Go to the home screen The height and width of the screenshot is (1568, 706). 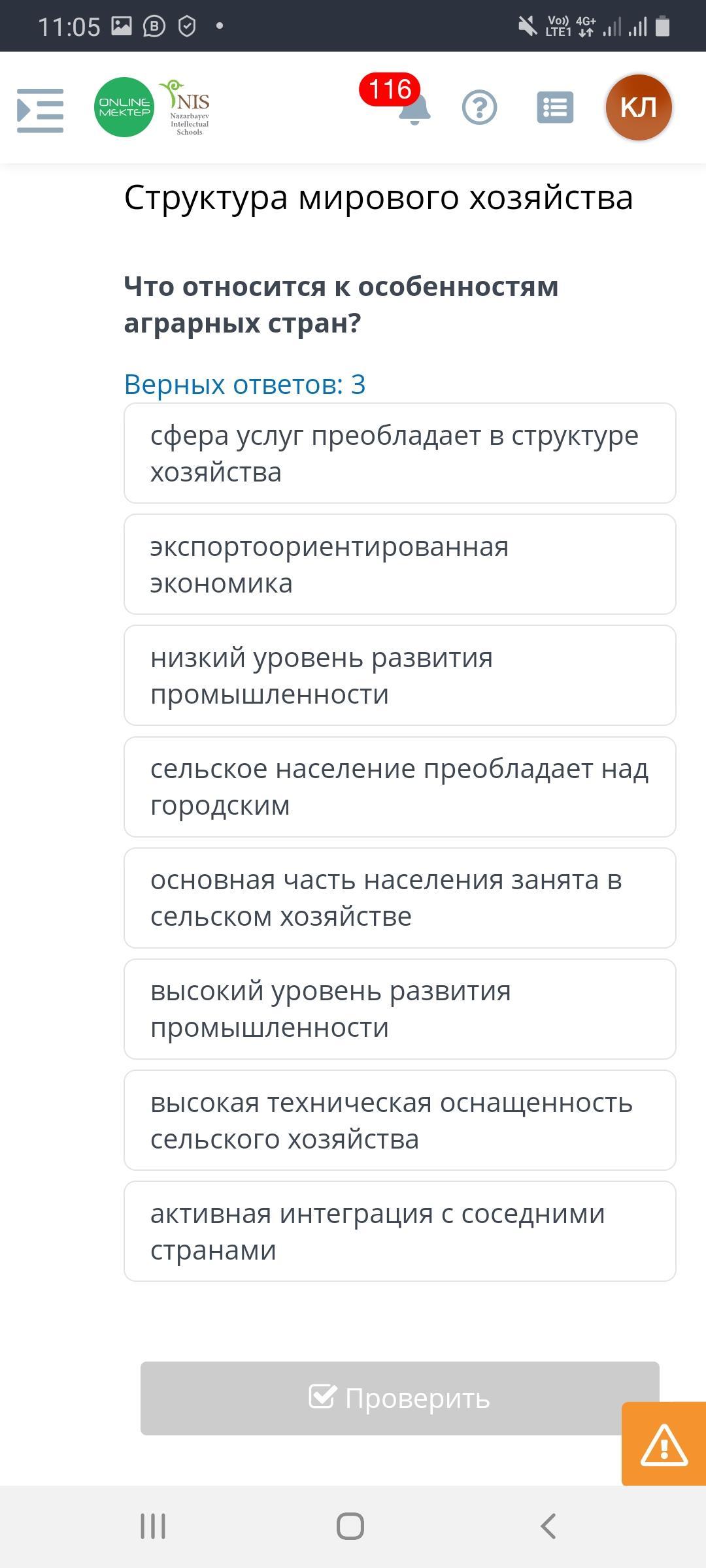click(350, 1527)
